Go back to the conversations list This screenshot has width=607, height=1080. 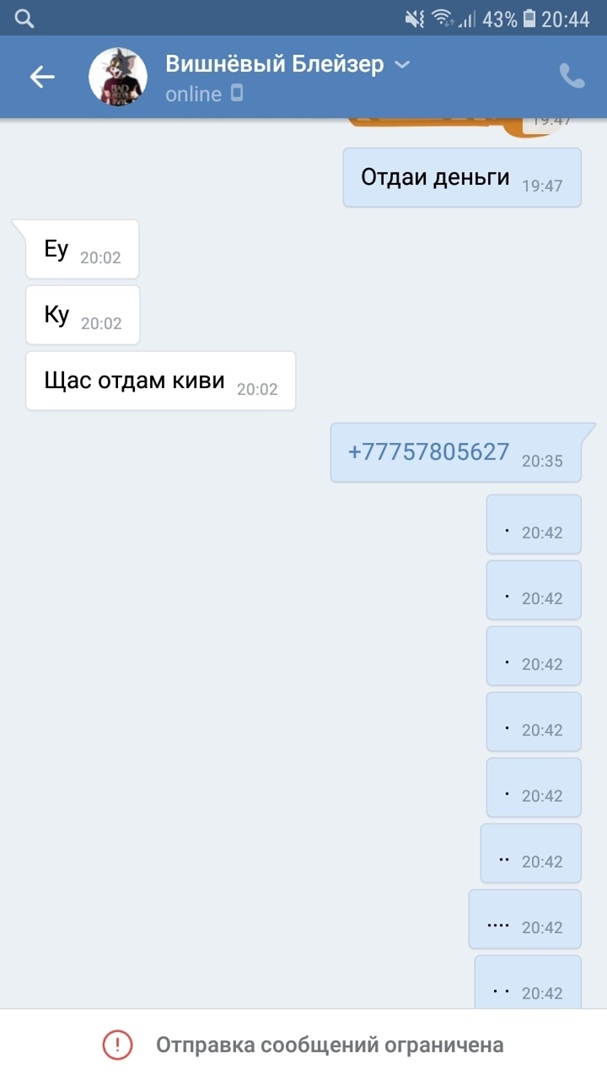(42, 77)
